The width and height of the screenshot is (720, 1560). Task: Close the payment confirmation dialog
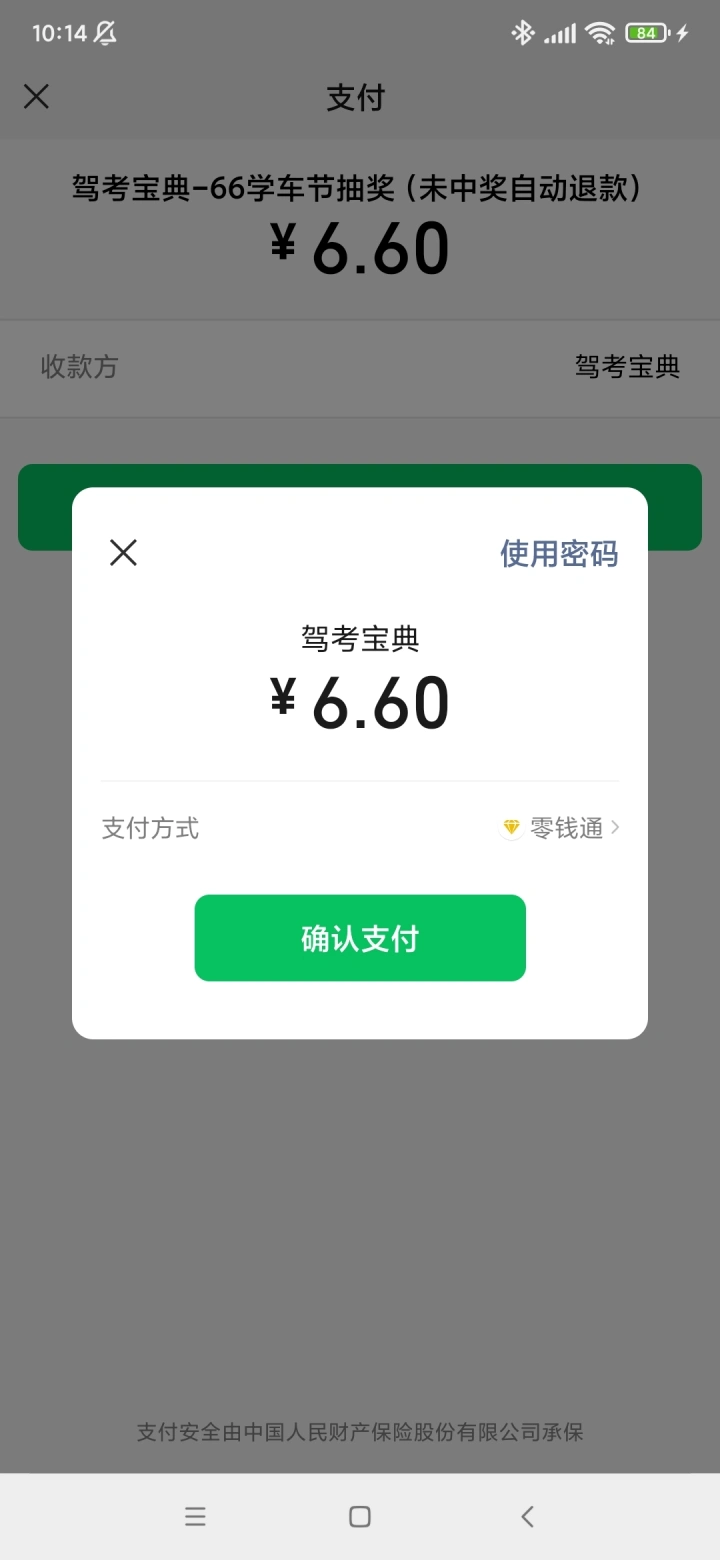[x=123, y=553]
